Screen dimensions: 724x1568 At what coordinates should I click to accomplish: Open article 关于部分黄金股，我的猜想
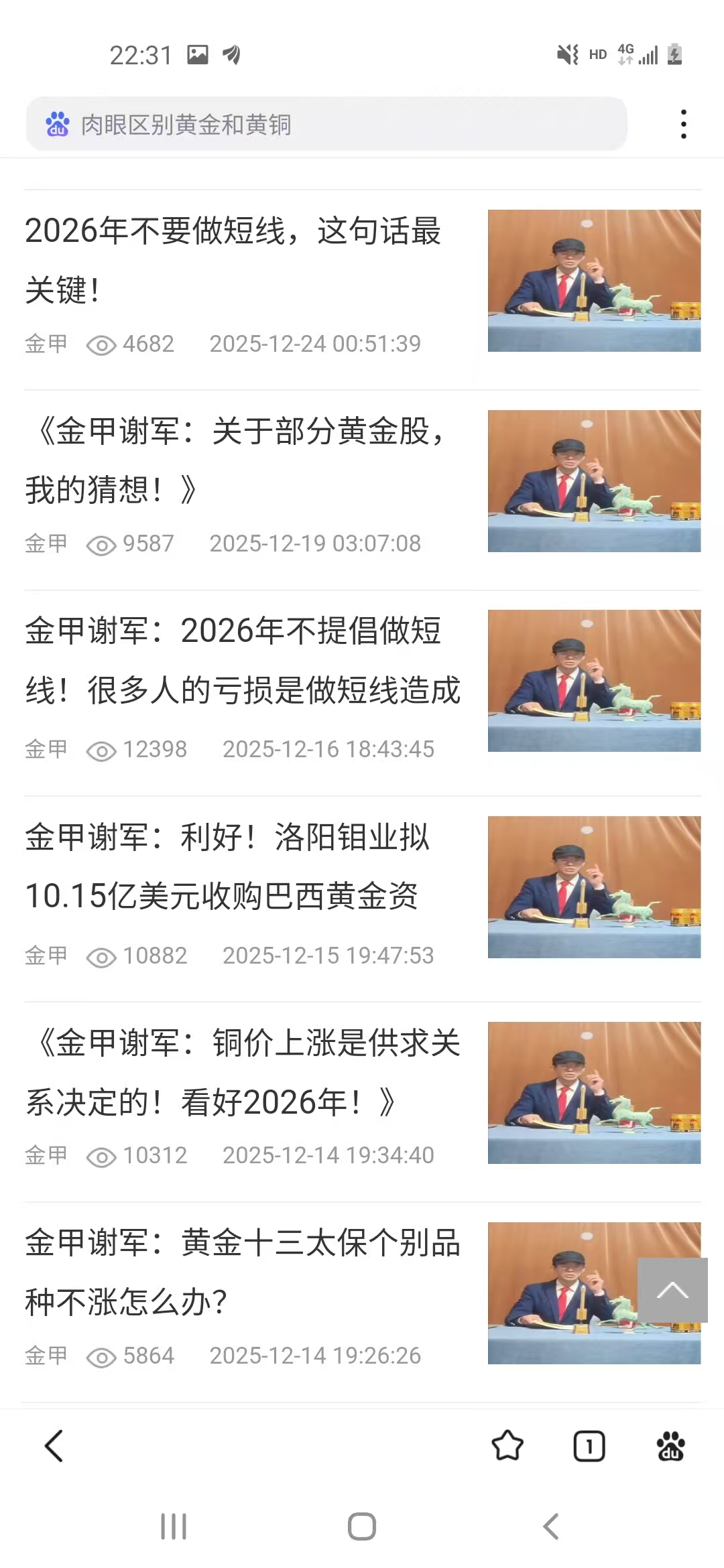[x=235, y=460]
